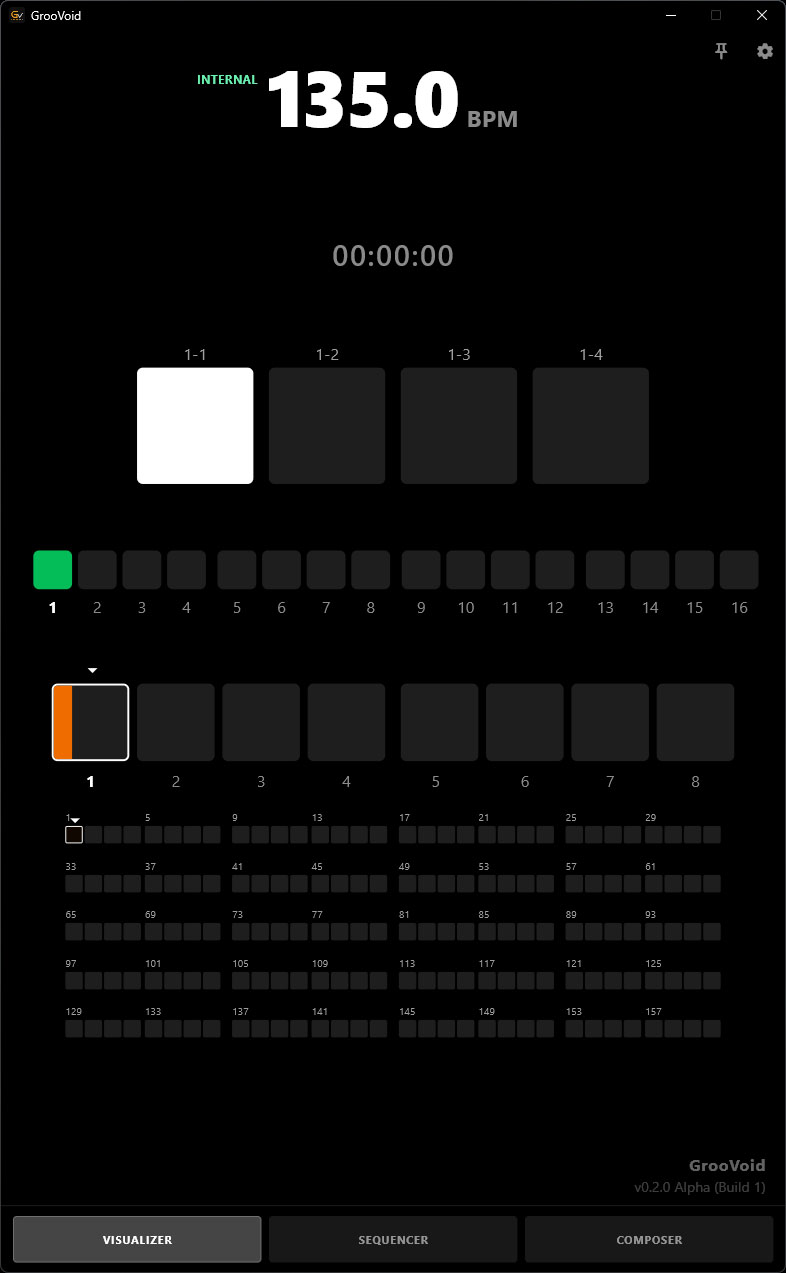
Task: Tap the 1-3 beat pad
Action: coord(459,426)
